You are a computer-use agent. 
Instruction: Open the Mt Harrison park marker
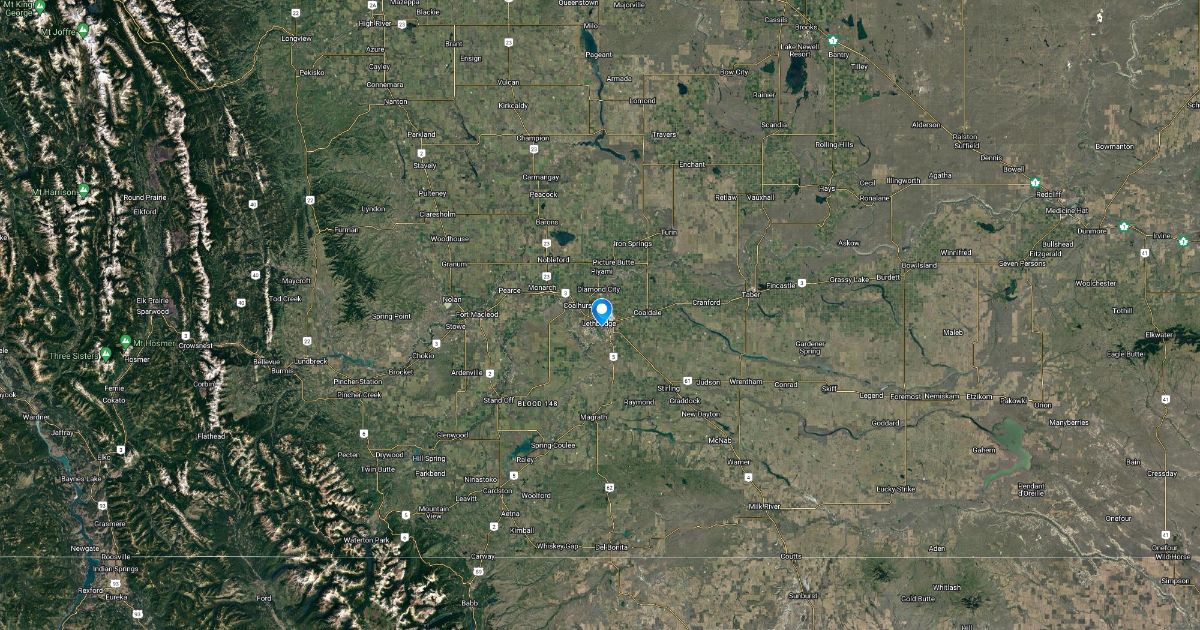point(84,190)
